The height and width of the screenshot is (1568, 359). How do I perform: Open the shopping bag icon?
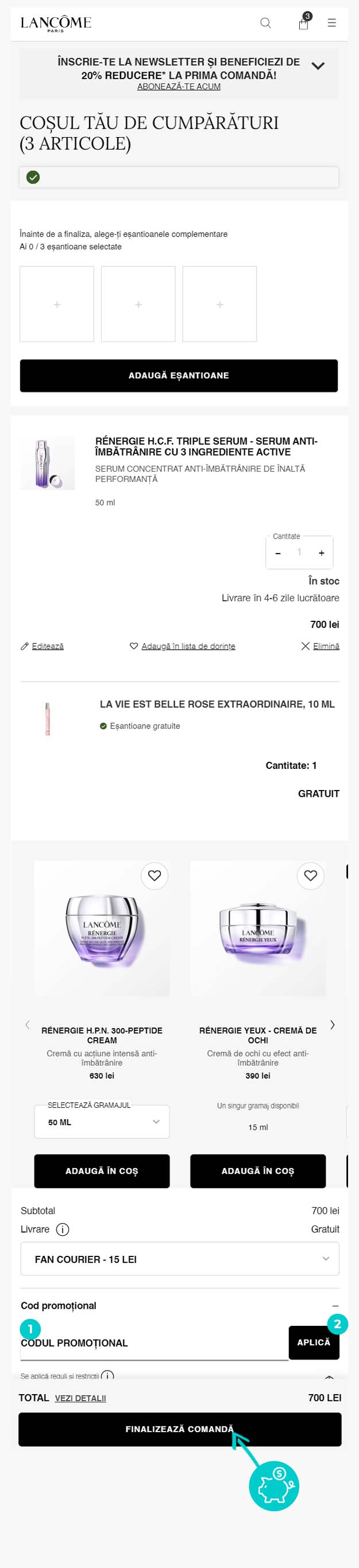pos(303,23)
